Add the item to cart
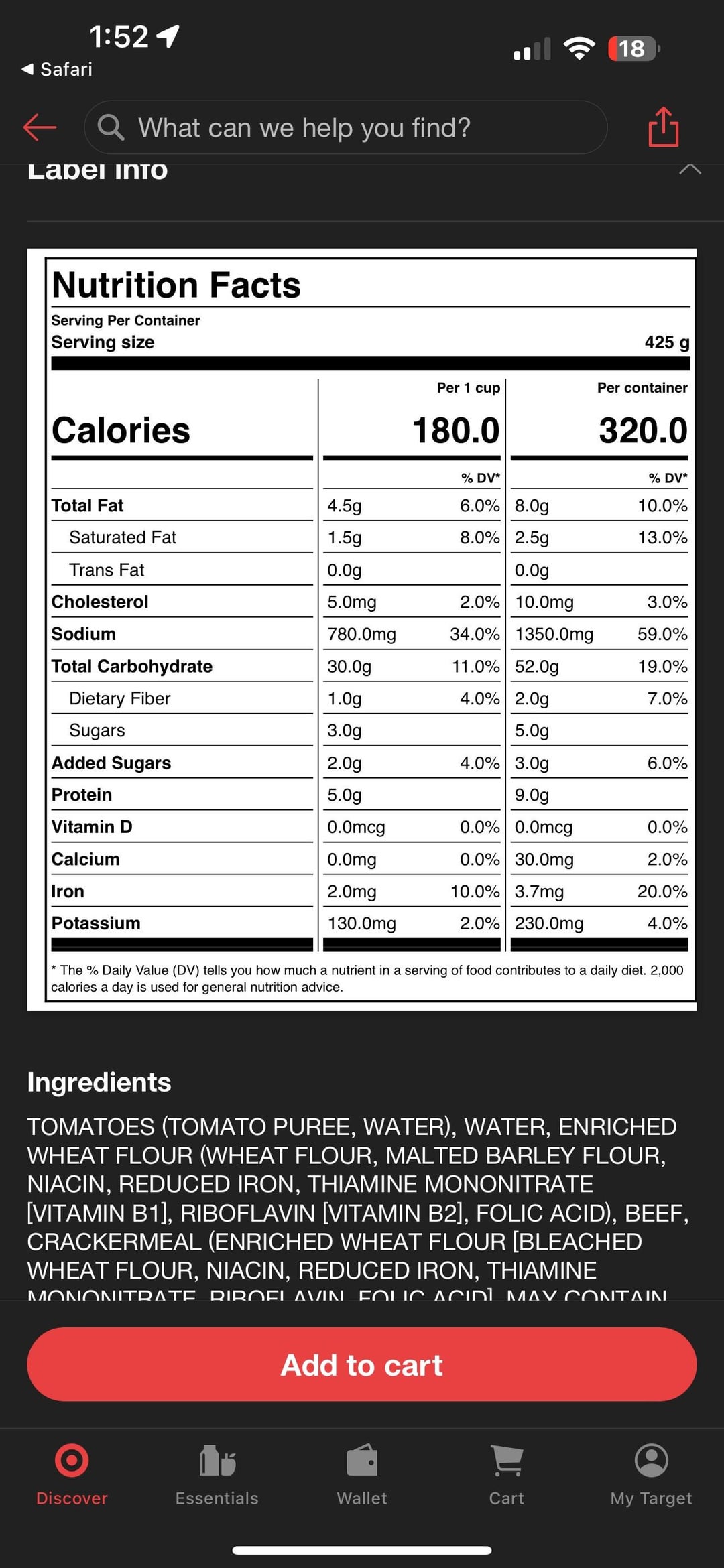This screenshot has height=1568, width=724. (362, 1365)
